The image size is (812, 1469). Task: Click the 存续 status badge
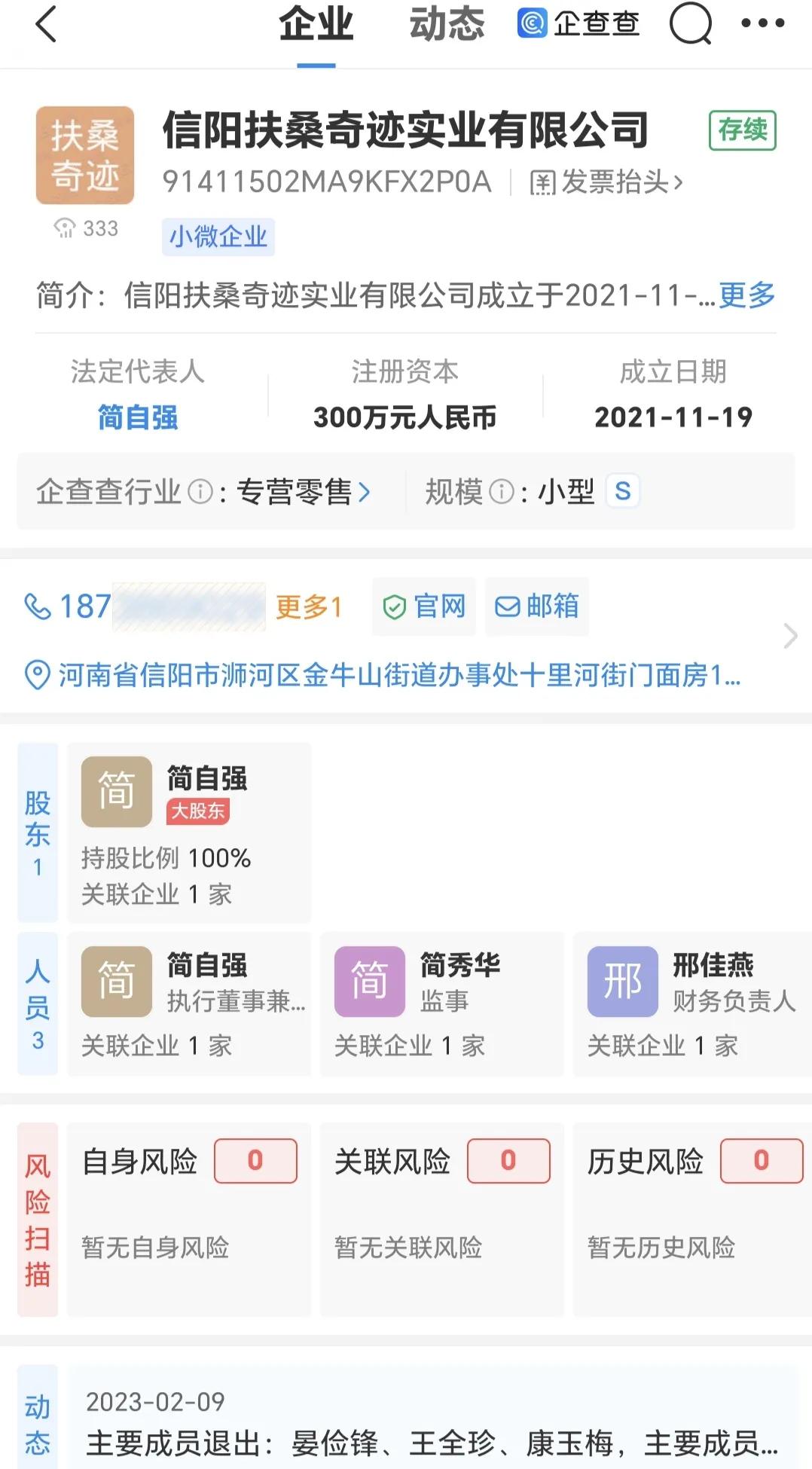point(743,130)
